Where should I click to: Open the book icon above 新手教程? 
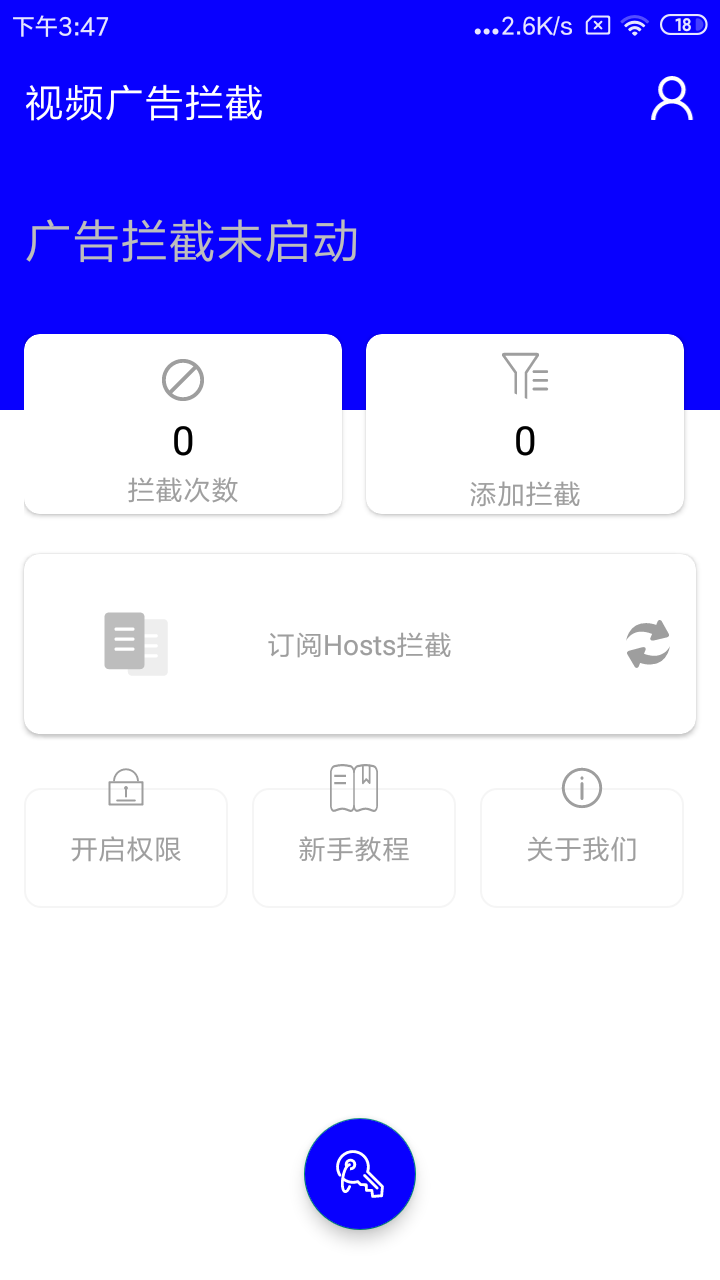[x=353, y=787]
